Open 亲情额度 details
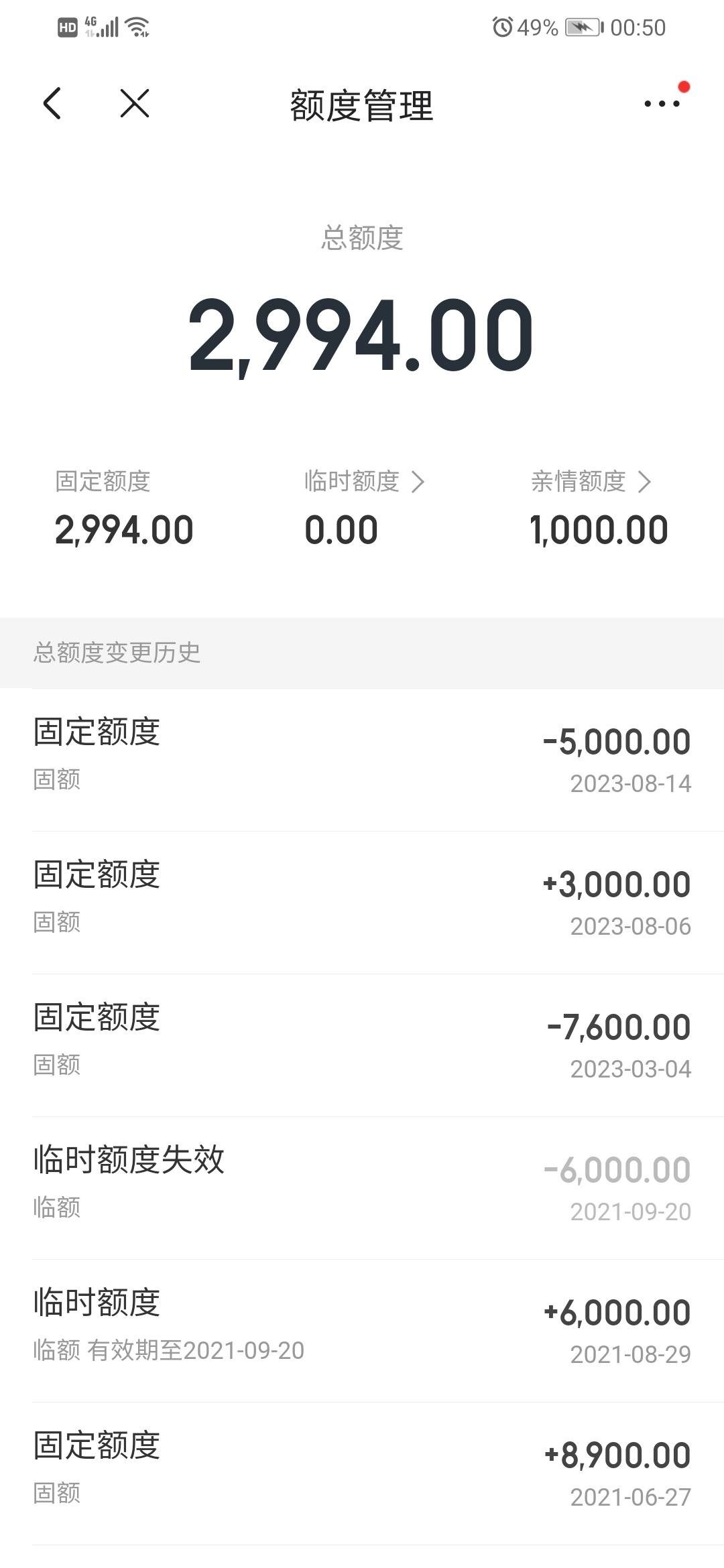The image size is (724, 1568). (x=591, y=482)
